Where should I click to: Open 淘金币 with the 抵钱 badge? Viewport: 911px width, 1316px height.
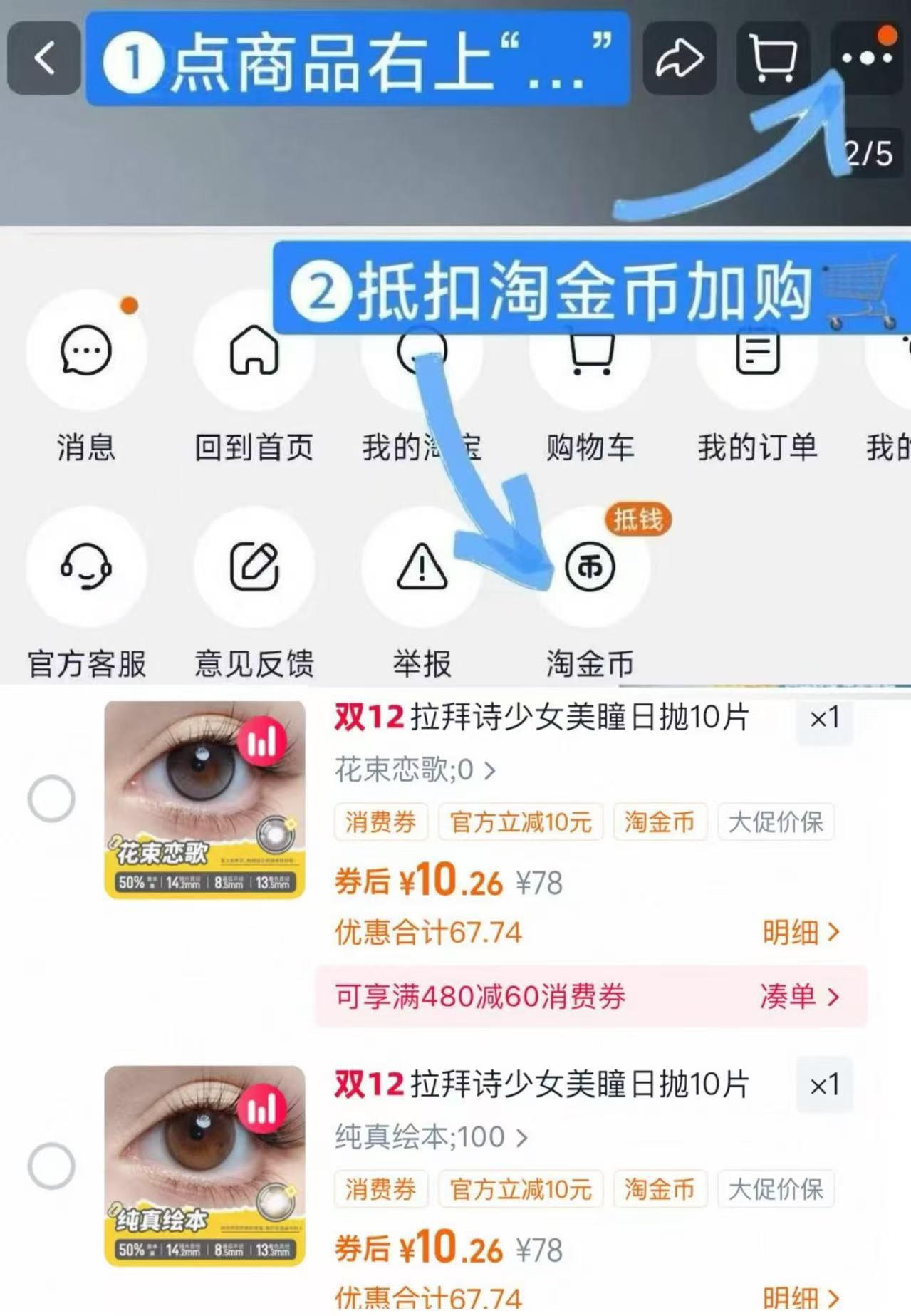(590, 566)
